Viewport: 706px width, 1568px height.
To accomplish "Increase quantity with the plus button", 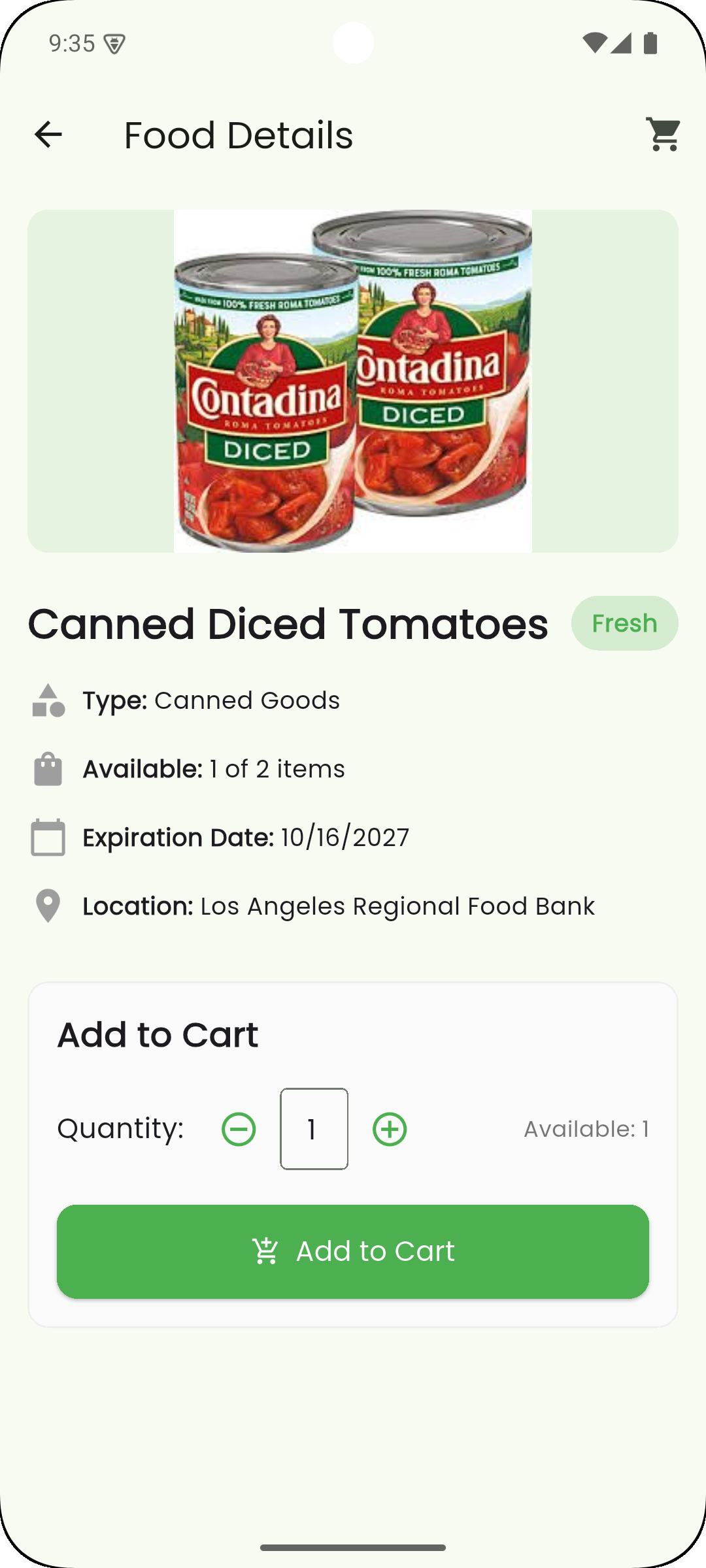I will 389,1128.
